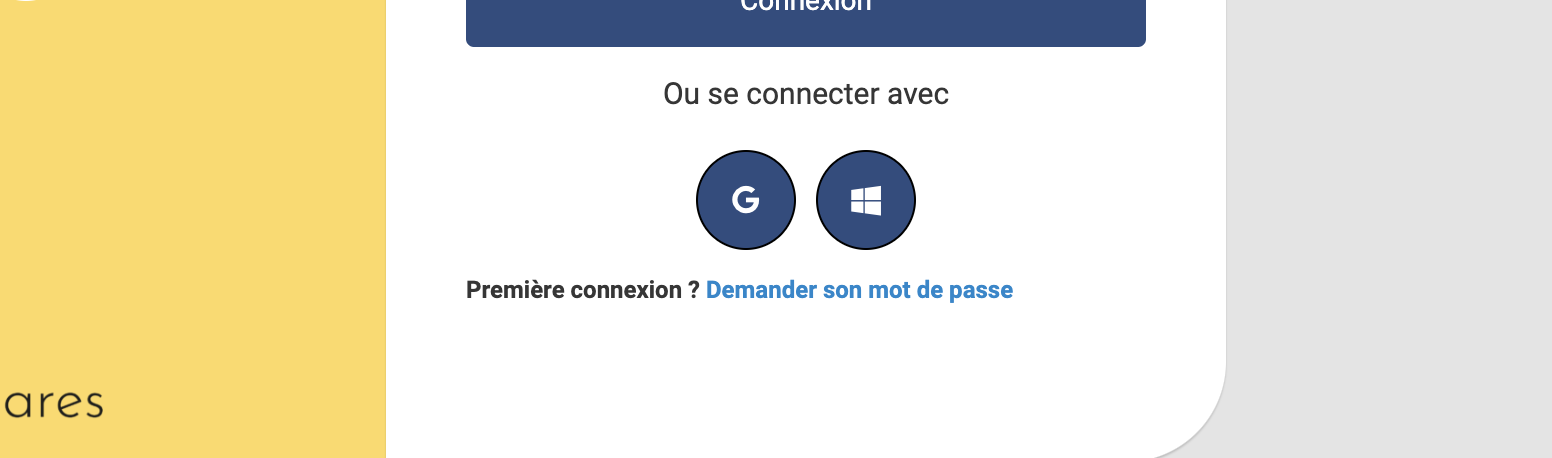Sign in with Google
The height and width of the screenshot is (458, 1552).
(746, 200)
